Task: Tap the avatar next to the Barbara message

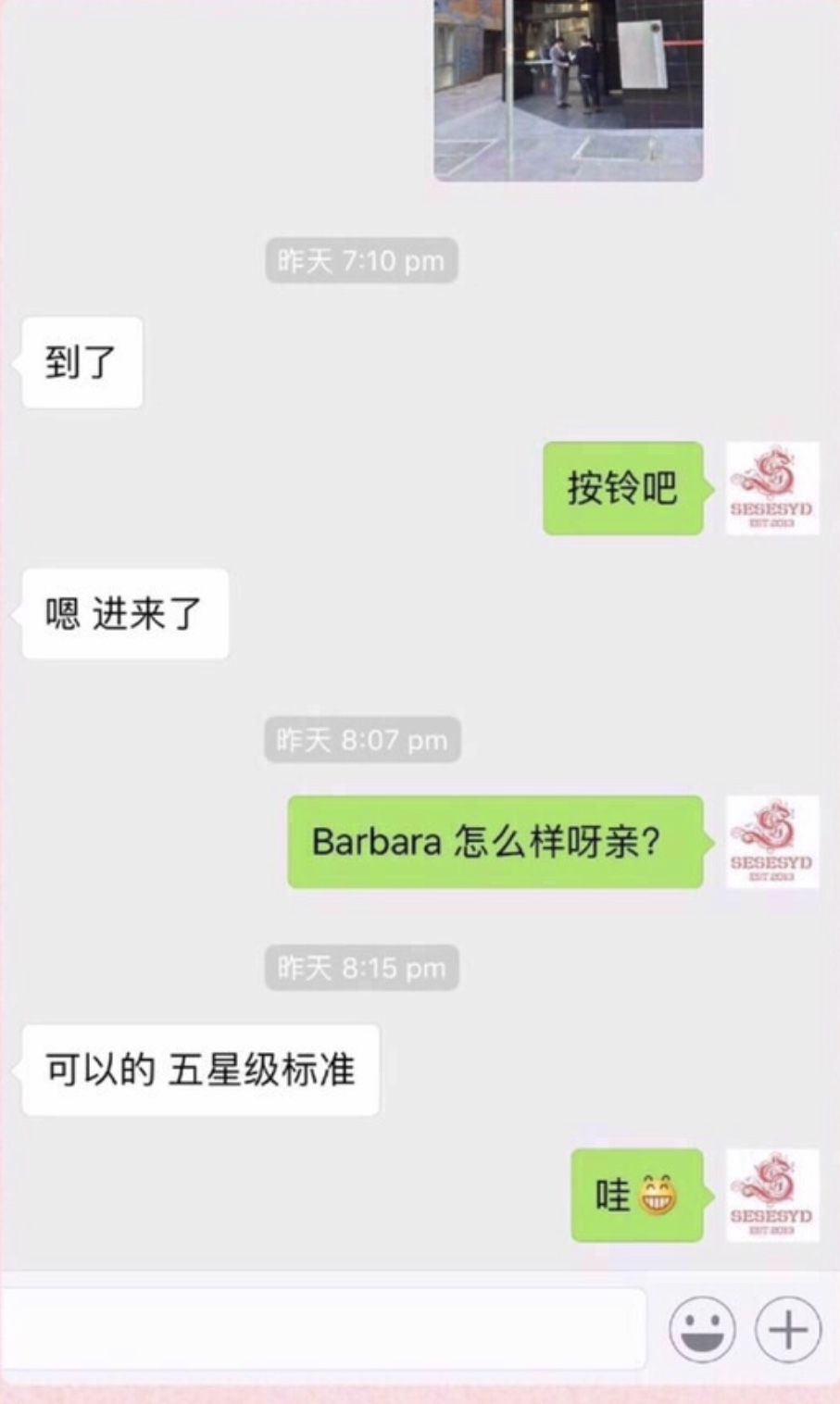Action: pyautogui.click(x=771, y=842)
